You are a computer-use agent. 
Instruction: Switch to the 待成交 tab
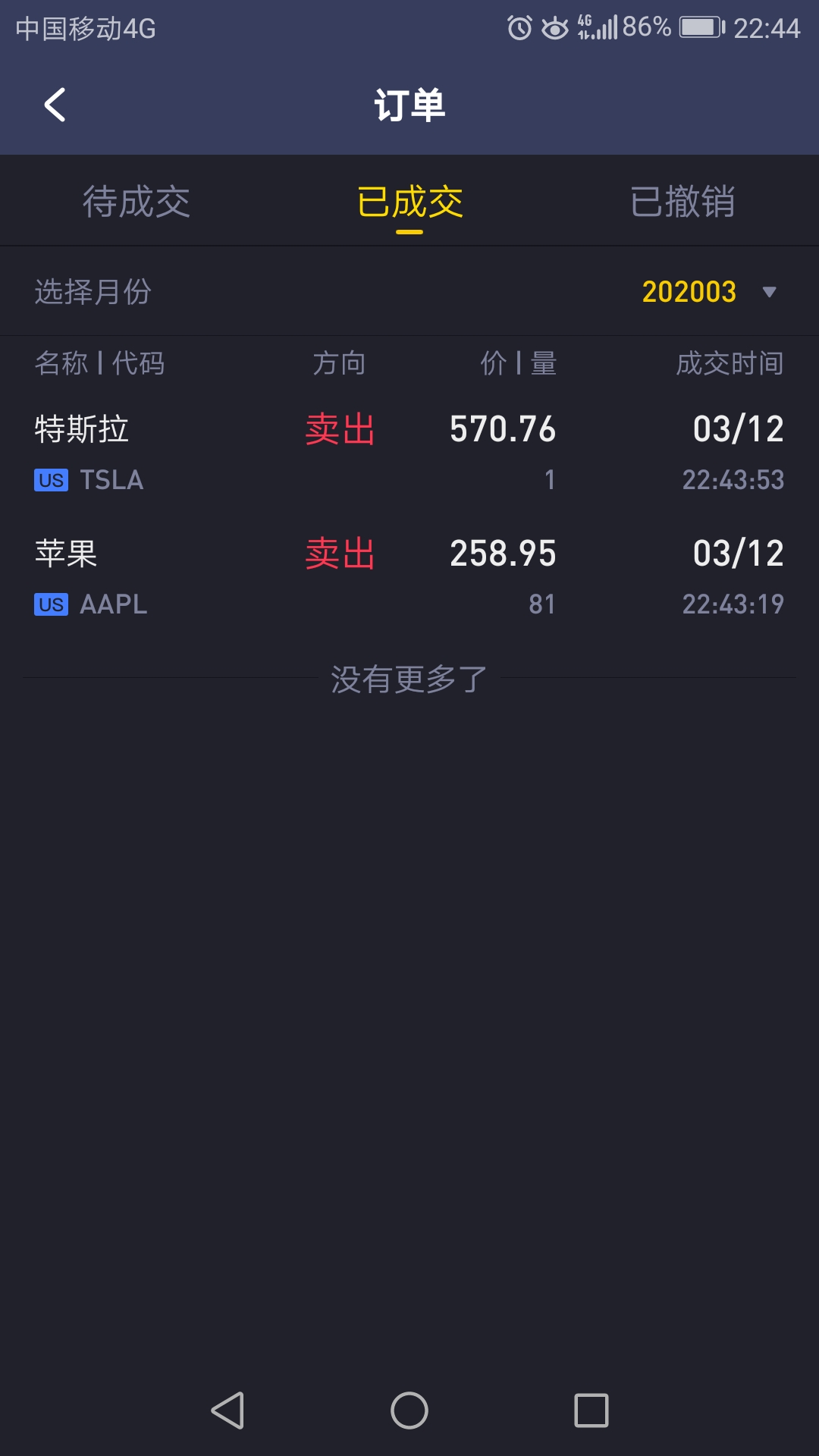coord(136,202)
